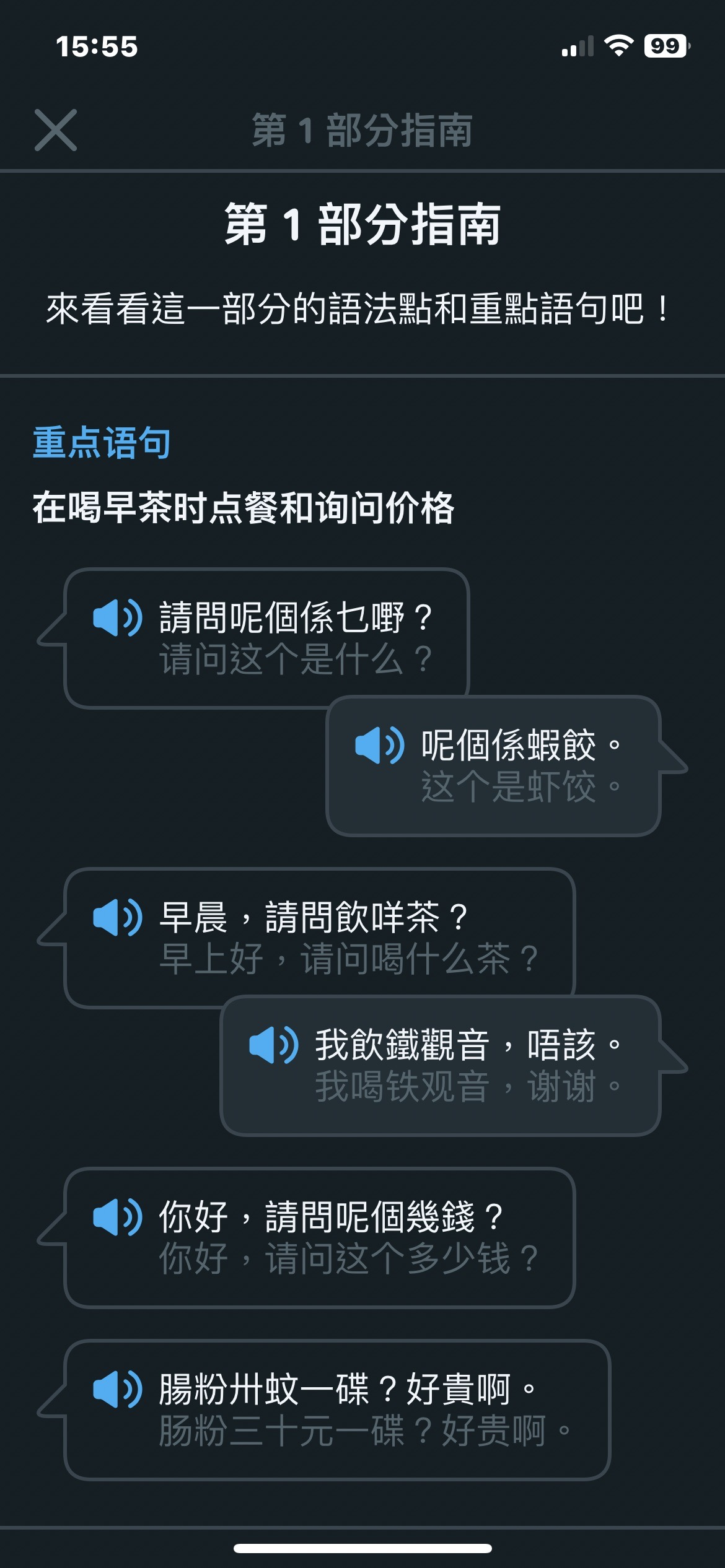The width and height of the screenshot is (725, 1568).
Task: Play audio for 腸粉卅蚊一碟？好貴啊。
Action: (x=118, y=1389)
